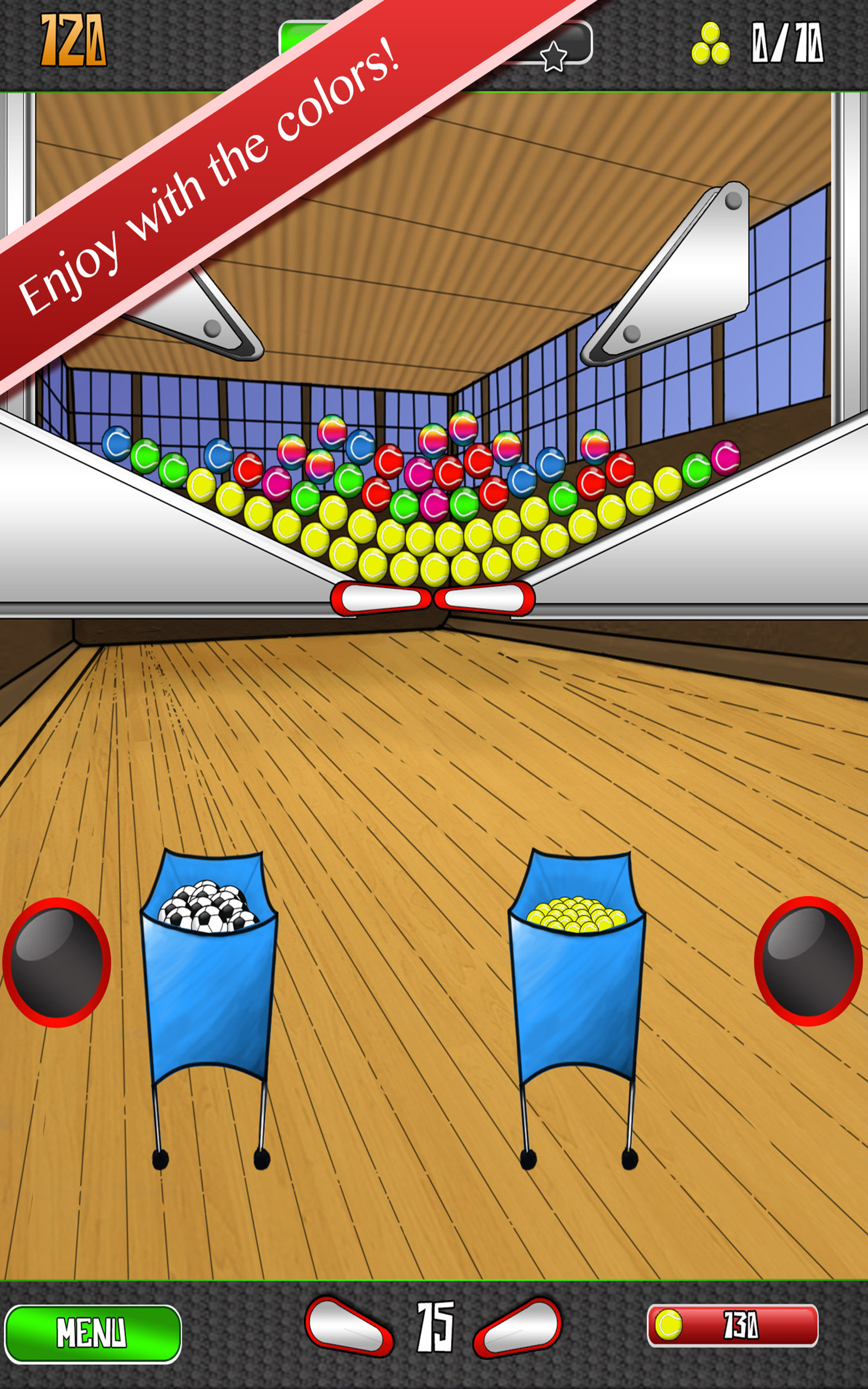
Task: Tap the left black flipper button
Action: coord(57,963)
